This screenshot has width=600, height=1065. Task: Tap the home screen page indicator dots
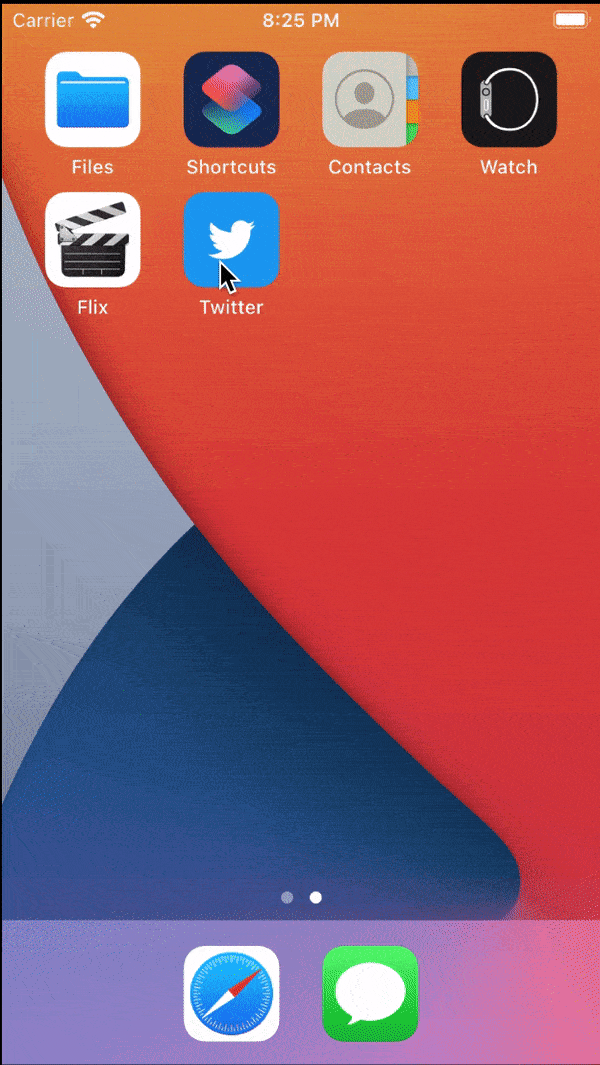(301, 897)
